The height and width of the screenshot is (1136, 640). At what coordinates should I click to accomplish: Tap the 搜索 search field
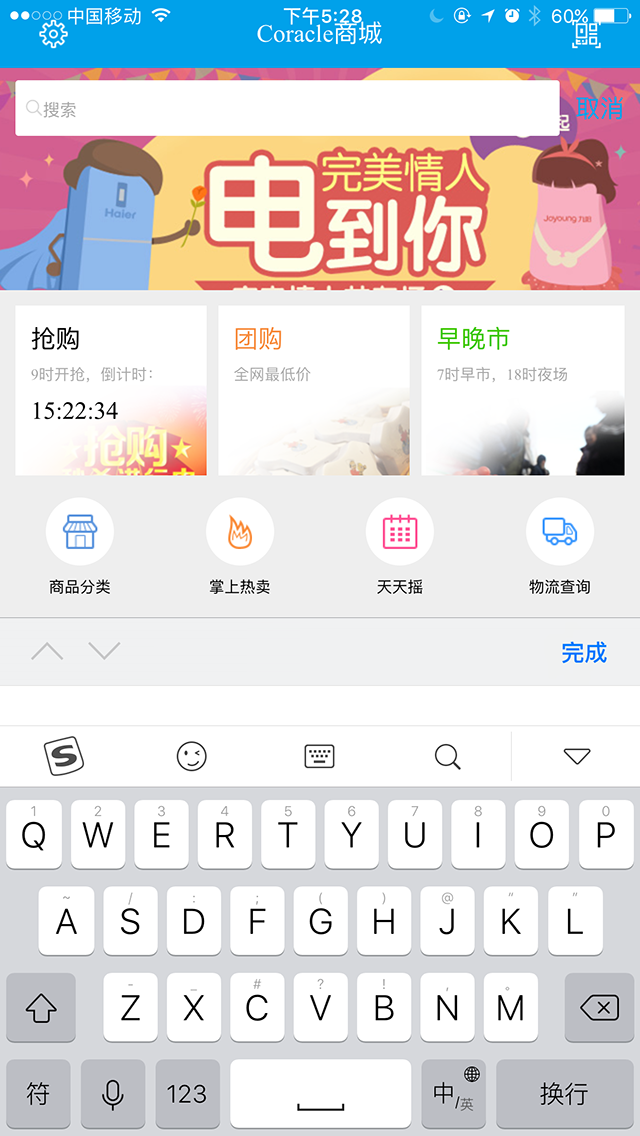287,109
